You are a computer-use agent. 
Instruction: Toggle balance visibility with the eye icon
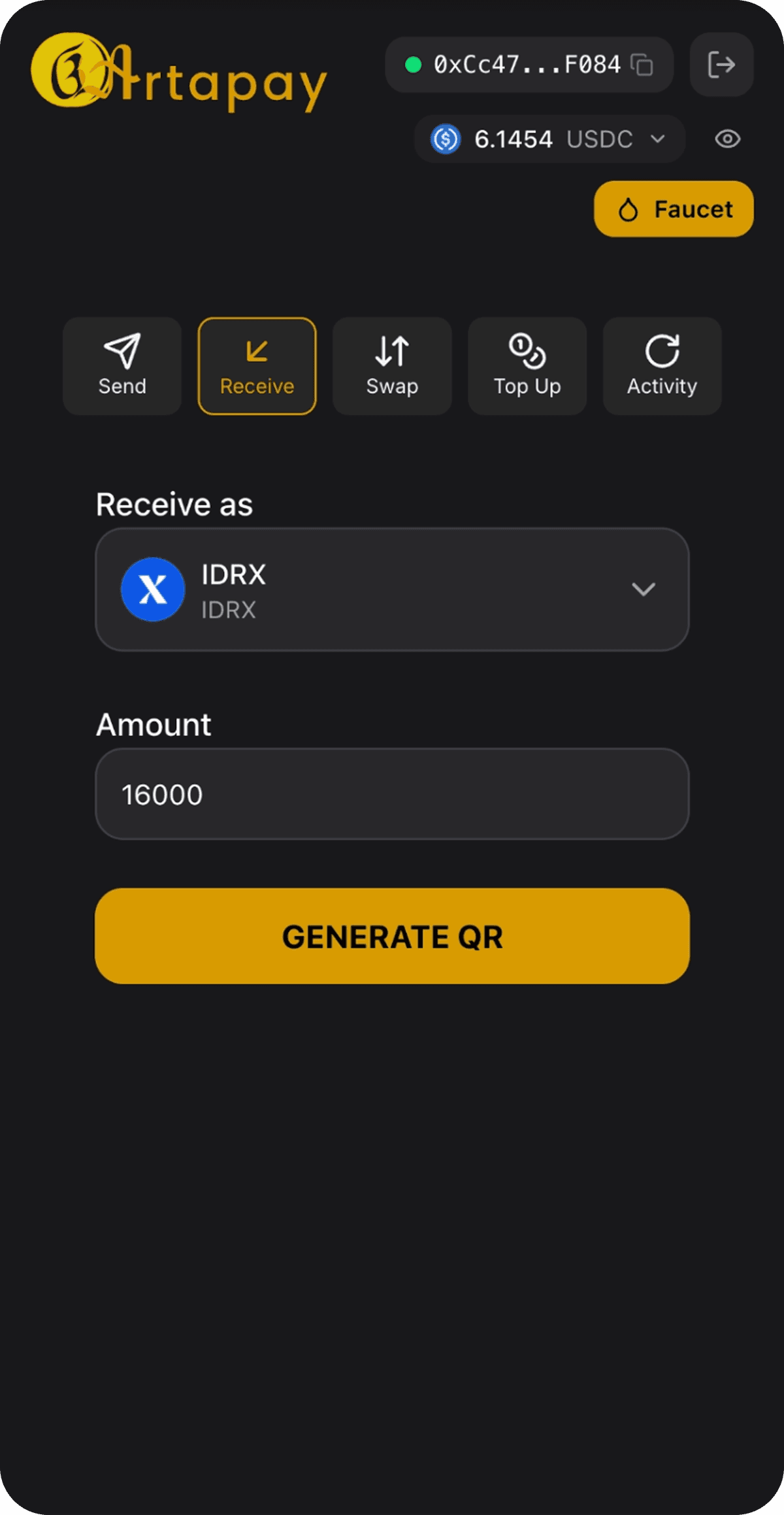coord(727,139)
